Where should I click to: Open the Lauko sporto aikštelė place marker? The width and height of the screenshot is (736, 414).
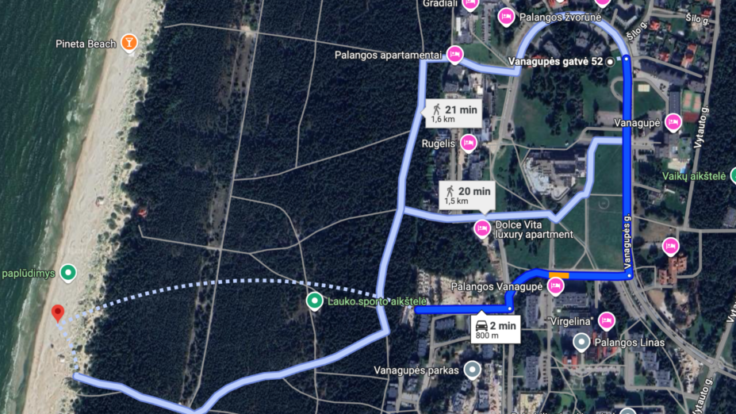click(x=314, y=300)
